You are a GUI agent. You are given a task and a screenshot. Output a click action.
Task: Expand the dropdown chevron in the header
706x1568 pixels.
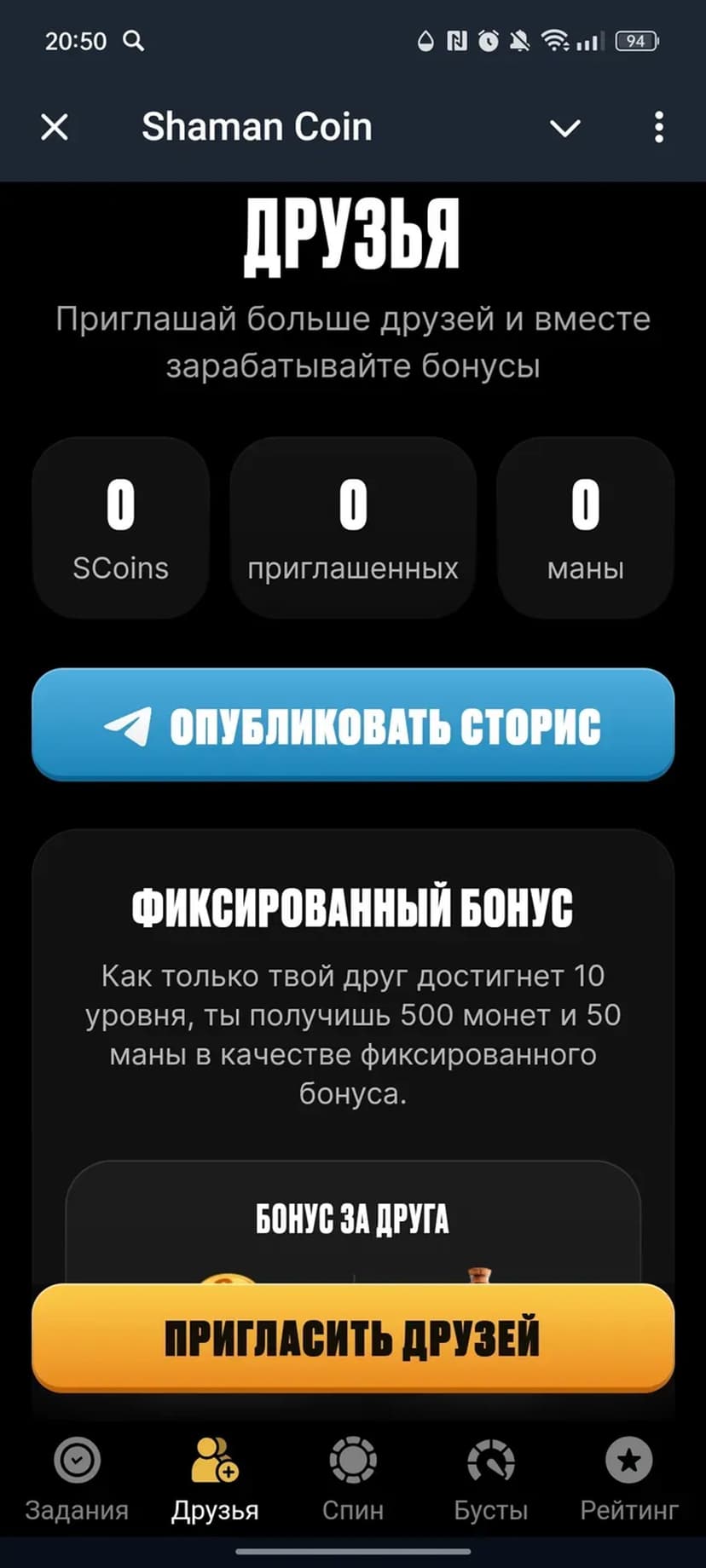point(564,128)
